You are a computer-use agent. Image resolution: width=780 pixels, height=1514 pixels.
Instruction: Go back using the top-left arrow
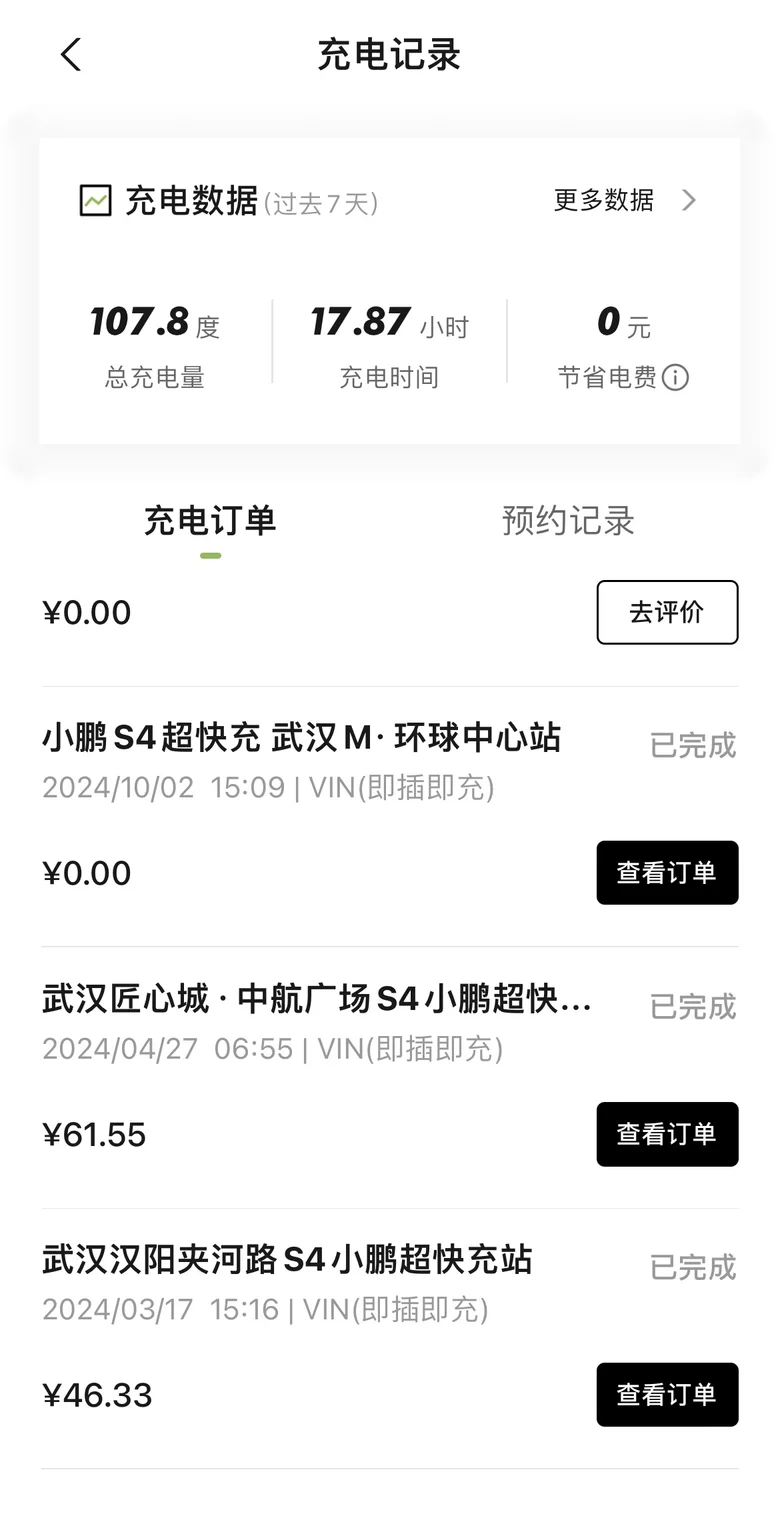[70, 55]
